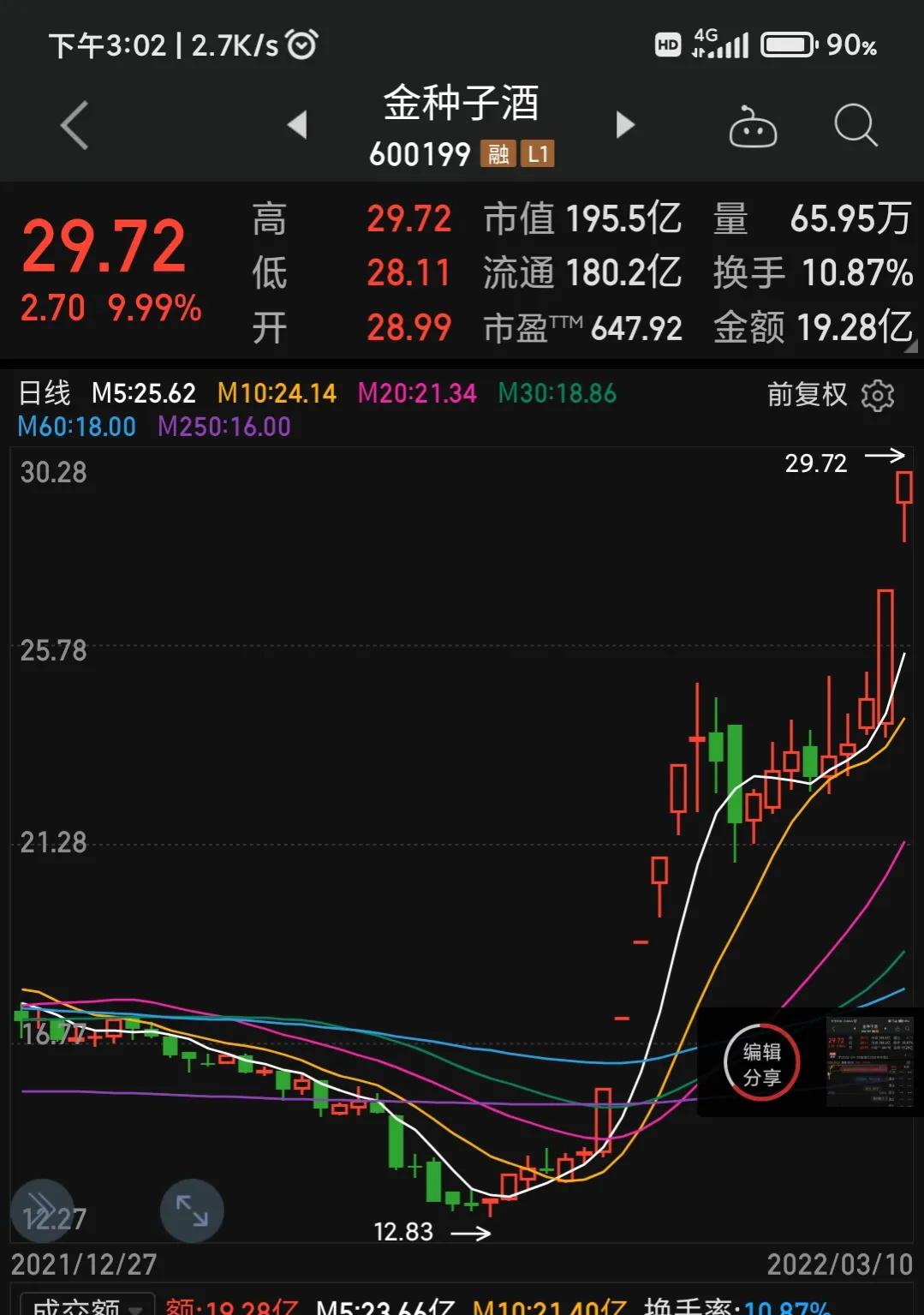Screen dimensions: 924x1315
Task: Open the robot assistant icon
Action: pos(752,127)
